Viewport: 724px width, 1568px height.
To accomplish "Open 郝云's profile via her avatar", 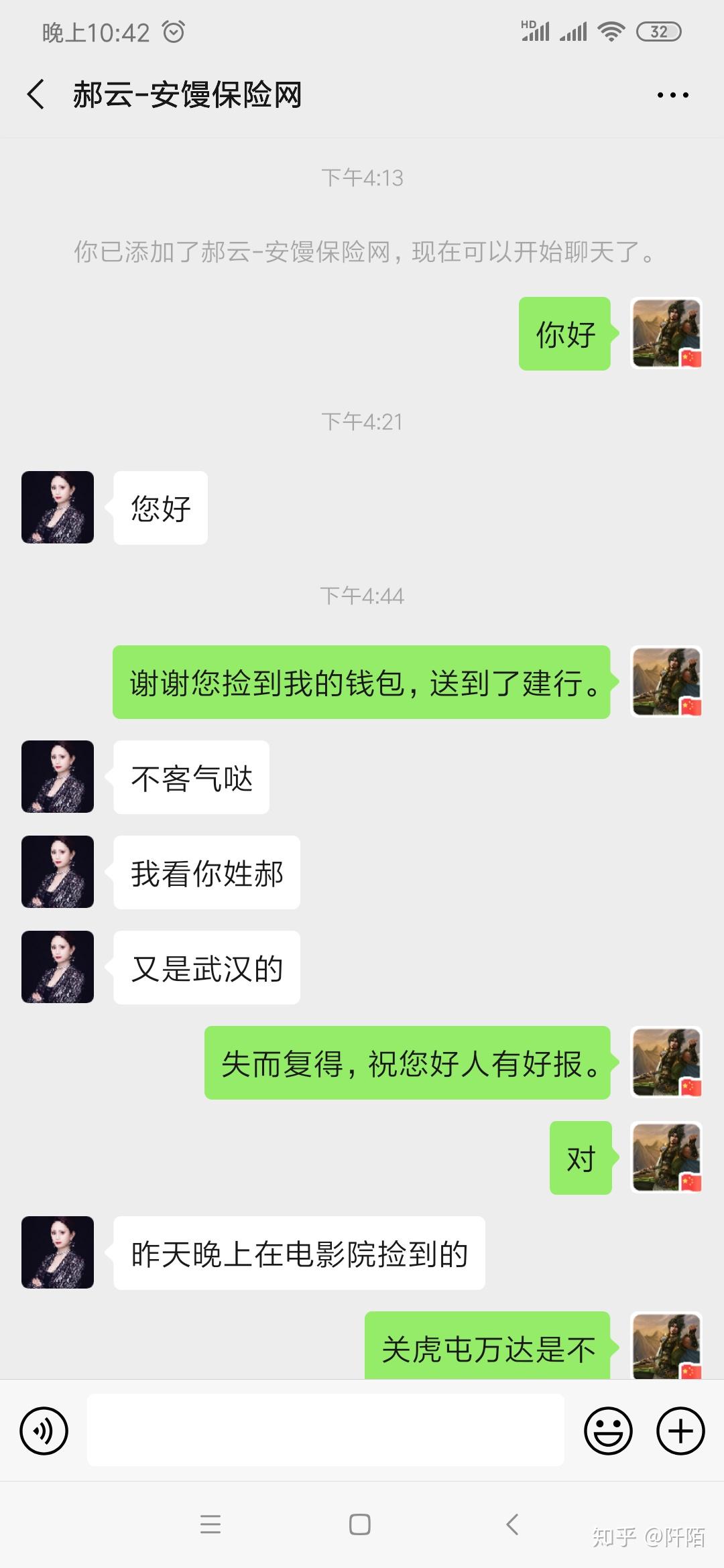I will 57,507.
